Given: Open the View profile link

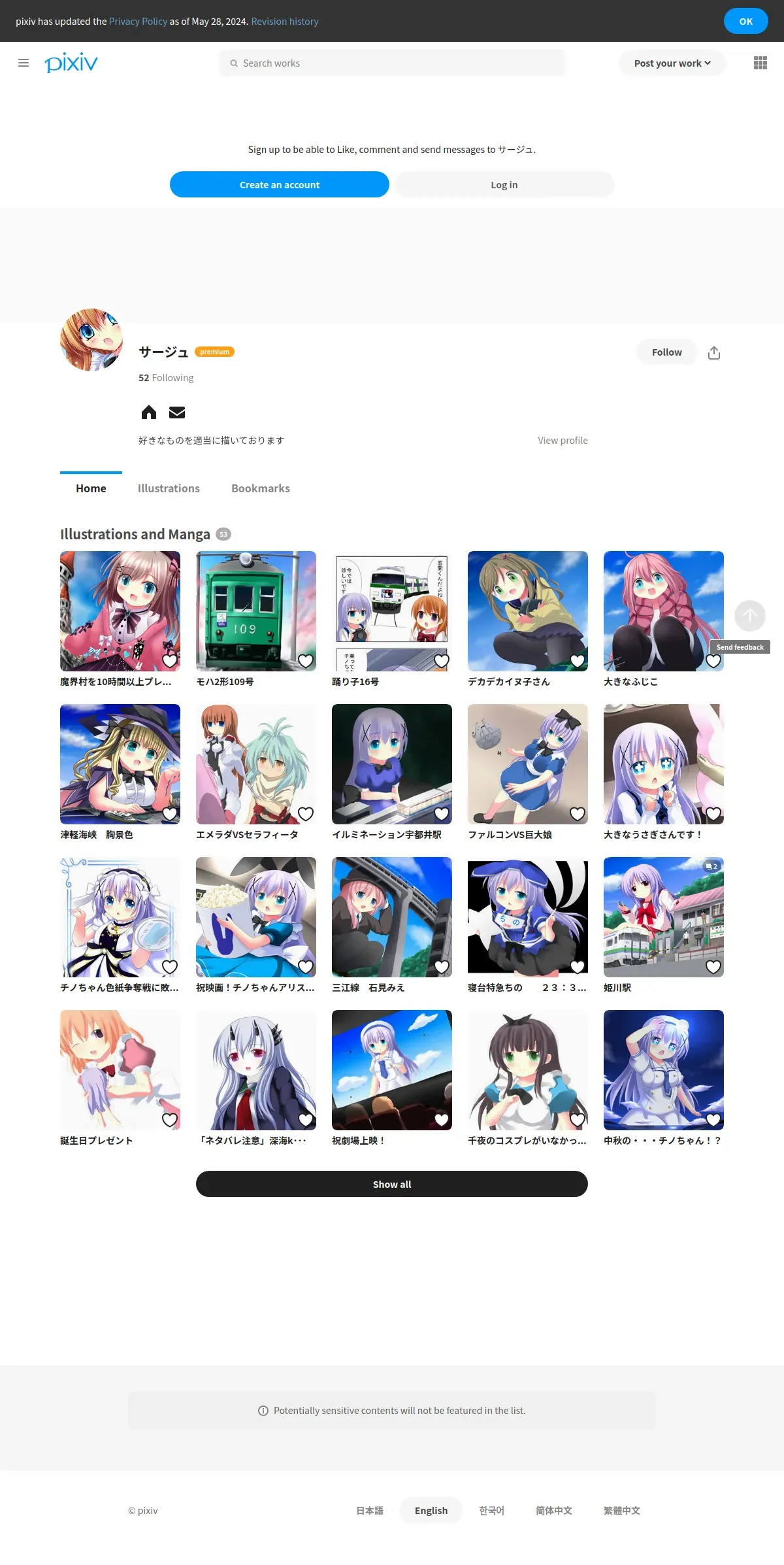Looking at the screenshot, I should click(x=563, y=440).
